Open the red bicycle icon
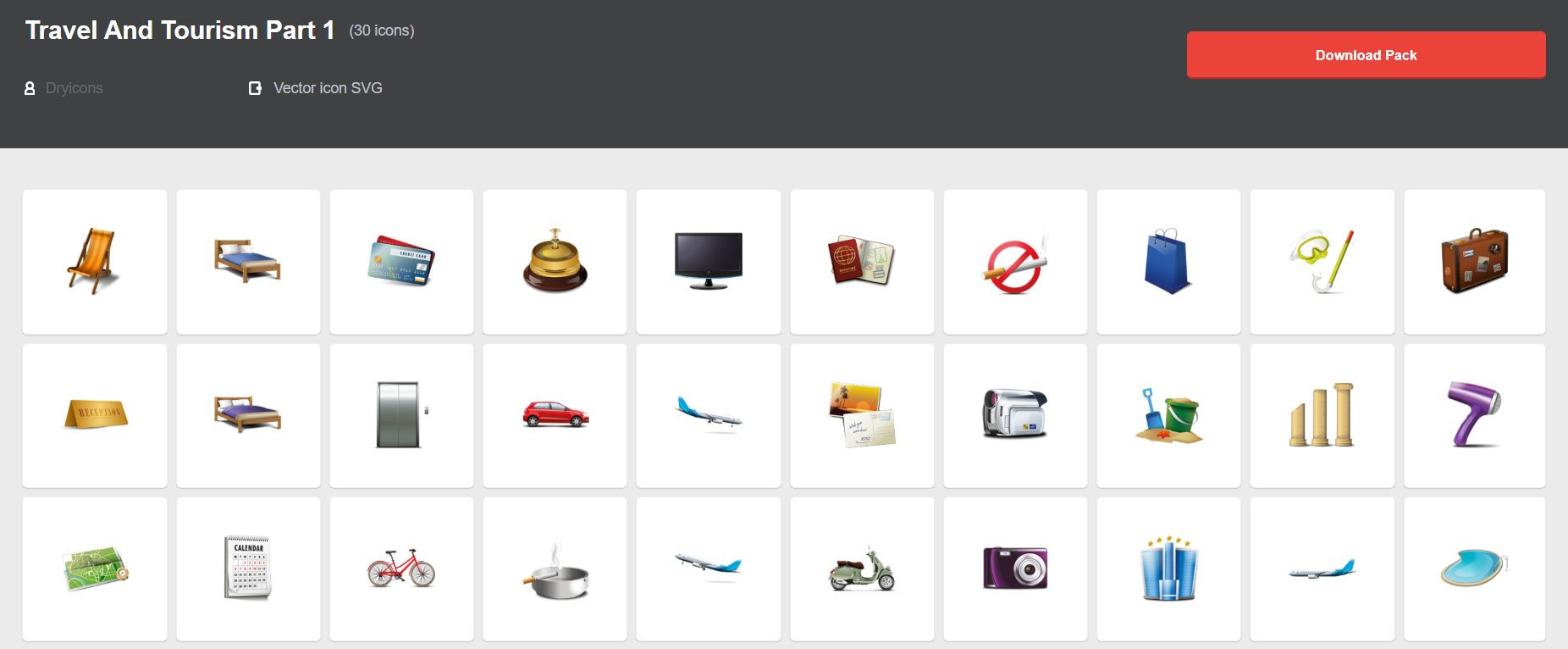 401,569
